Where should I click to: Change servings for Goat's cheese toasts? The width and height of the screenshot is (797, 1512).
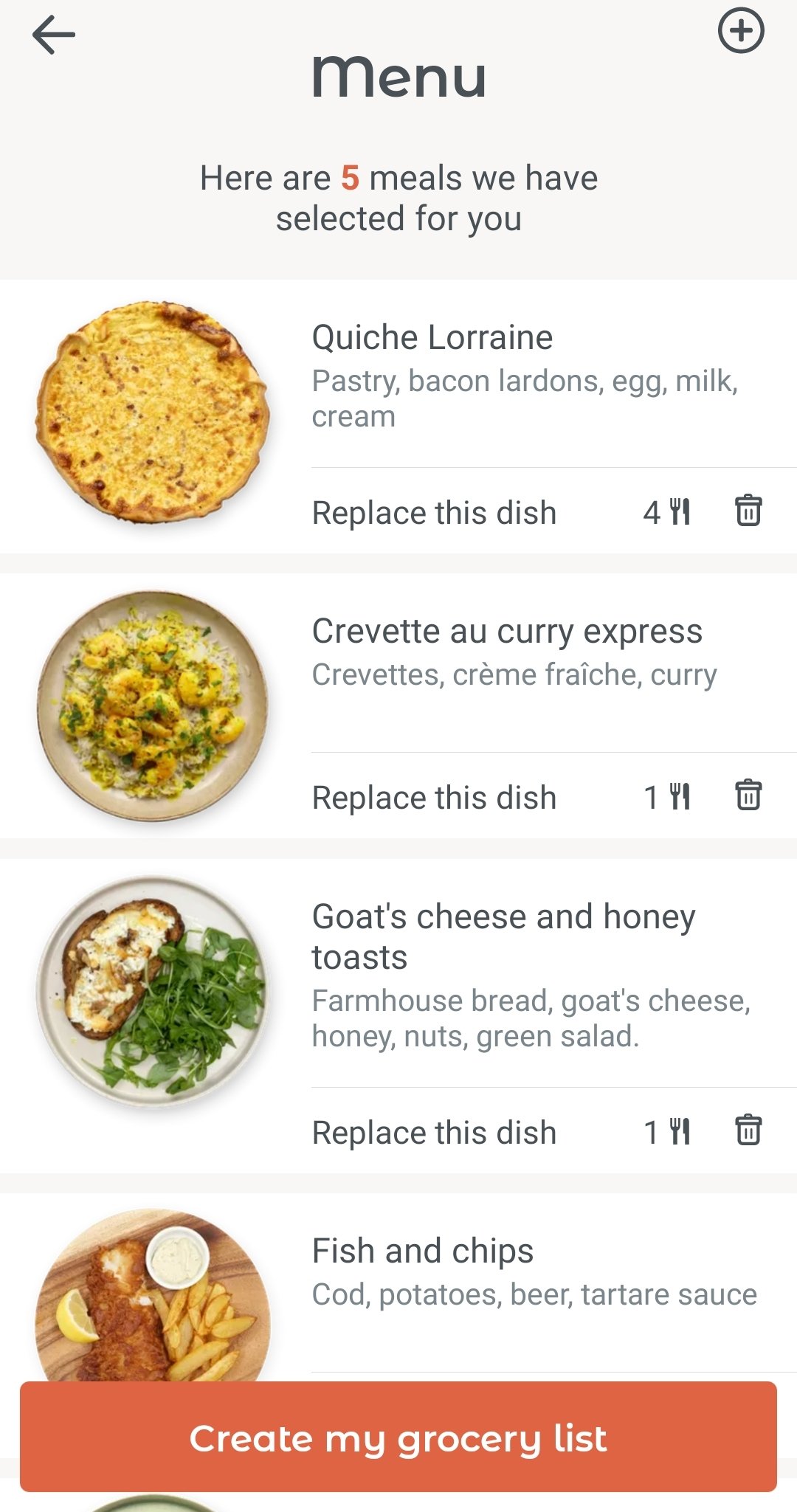[666, 1132]
